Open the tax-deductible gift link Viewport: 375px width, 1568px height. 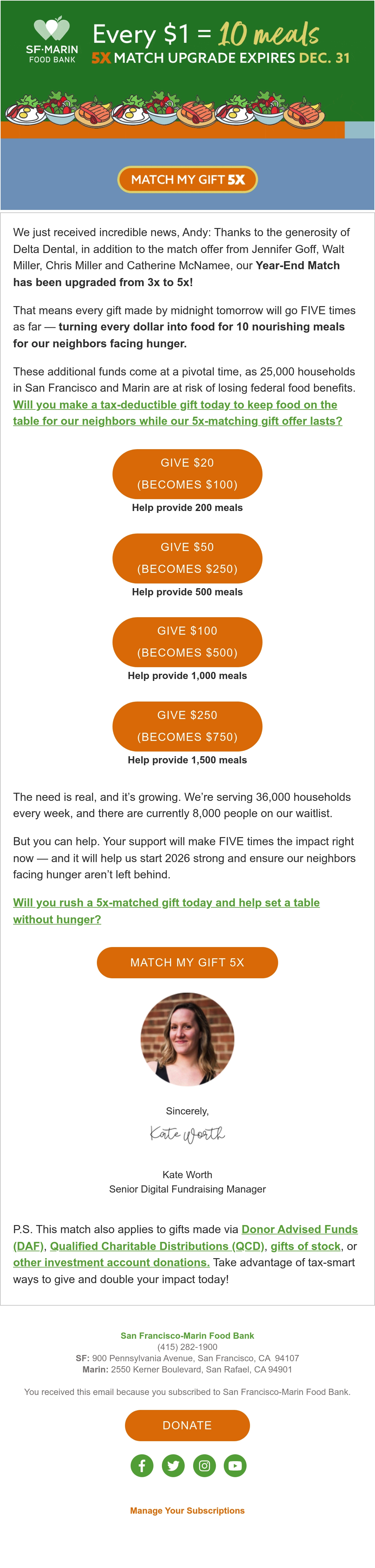click(178, 413)
